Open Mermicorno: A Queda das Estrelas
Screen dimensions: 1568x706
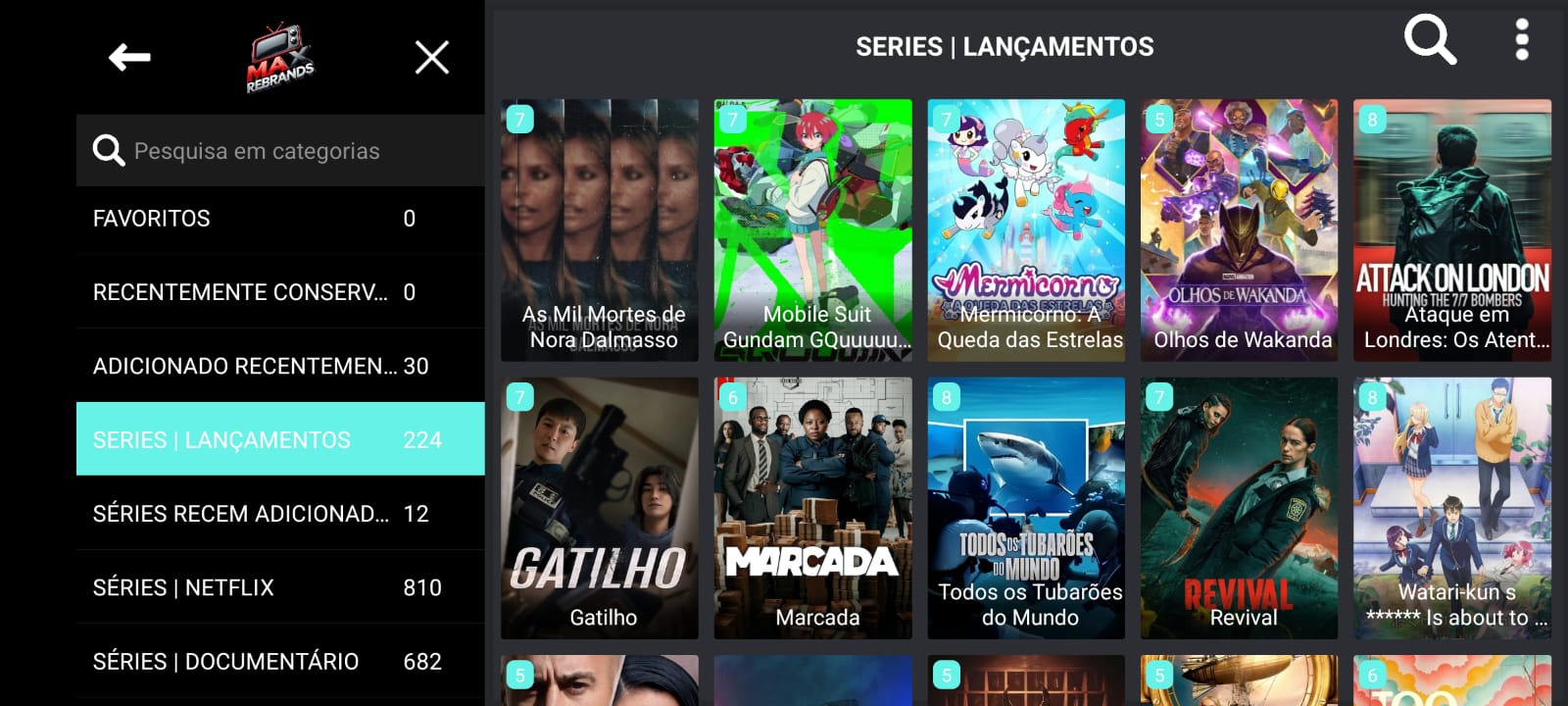pos(1026,230)
